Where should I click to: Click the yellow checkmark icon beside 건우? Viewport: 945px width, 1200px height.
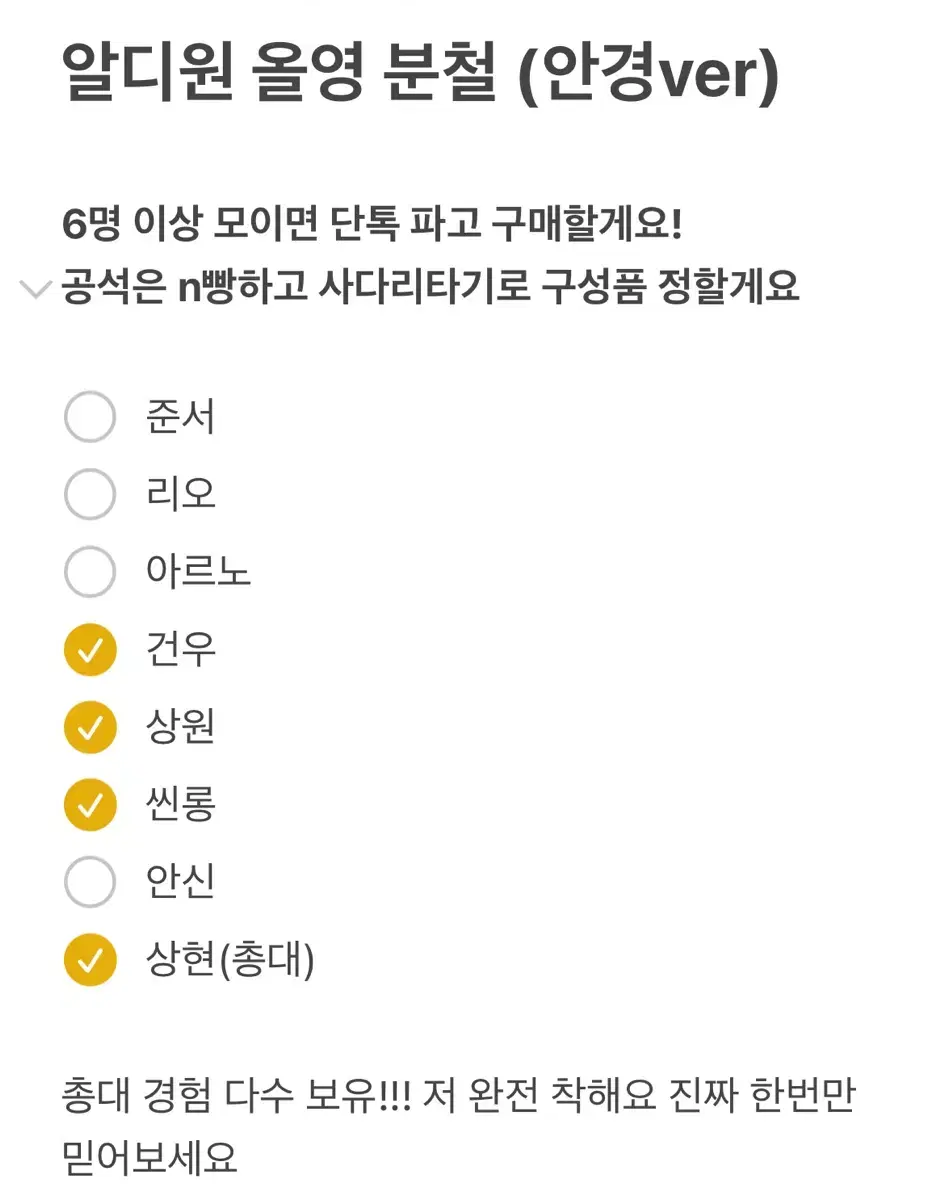tap(89, 650)
